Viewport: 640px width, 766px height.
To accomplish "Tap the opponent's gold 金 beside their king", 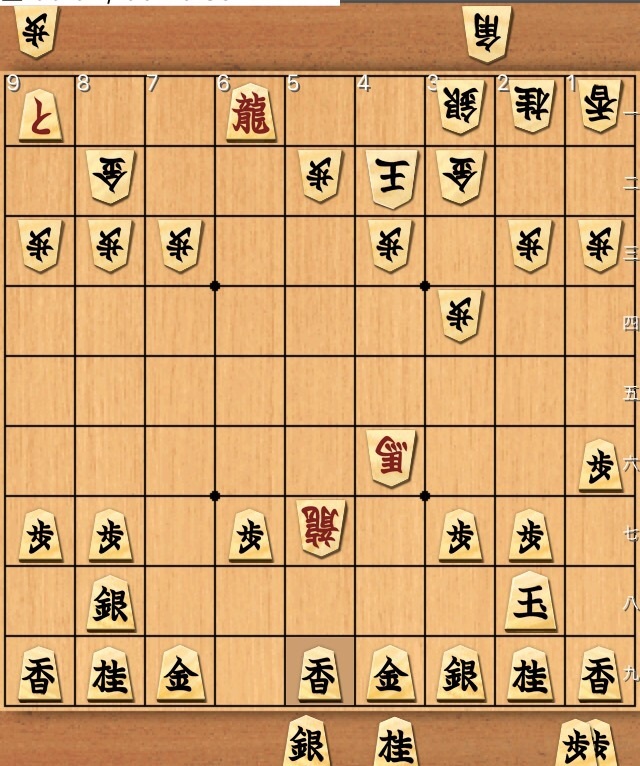I will pyautogui.click(x=460, y=176).
